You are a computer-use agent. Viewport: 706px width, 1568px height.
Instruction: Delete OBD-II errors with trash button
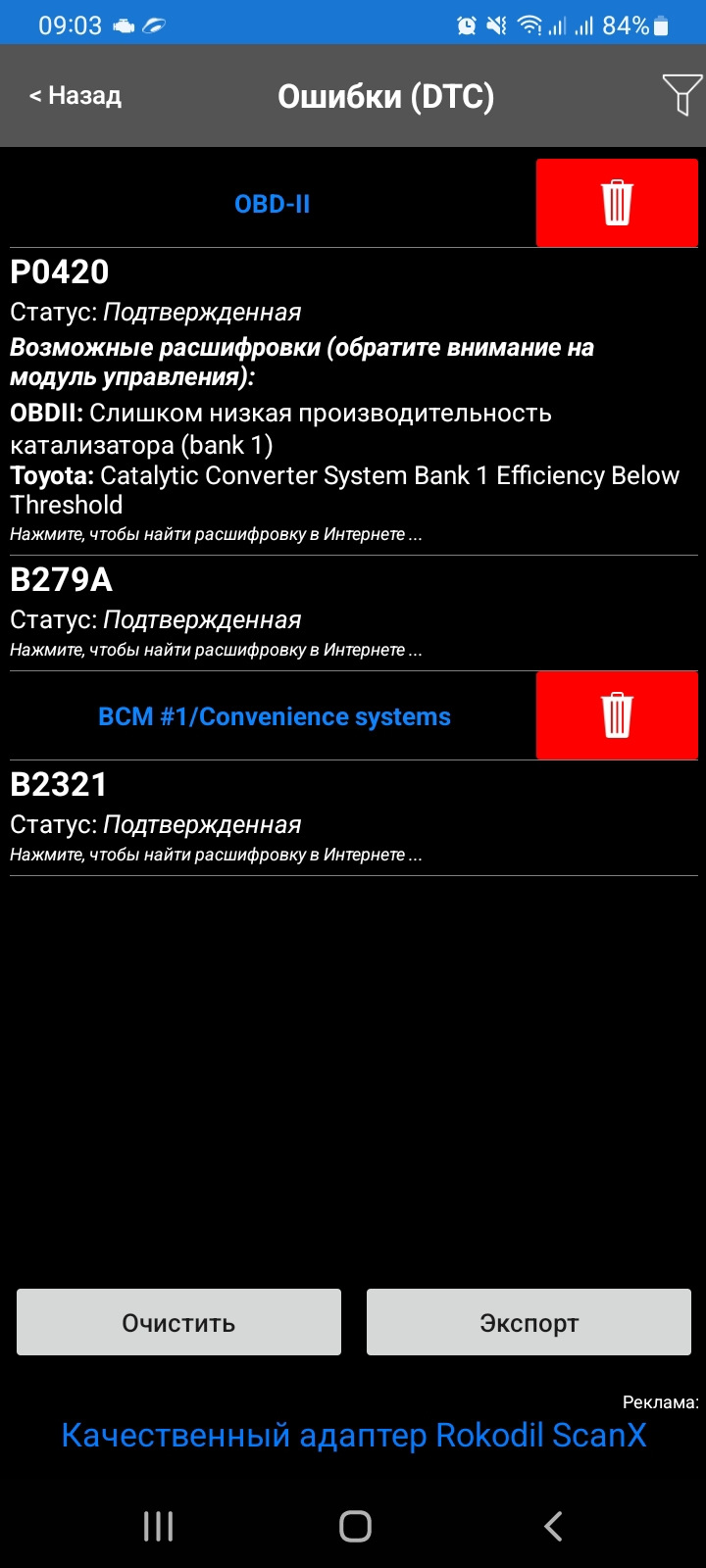[x=617, y=203]
